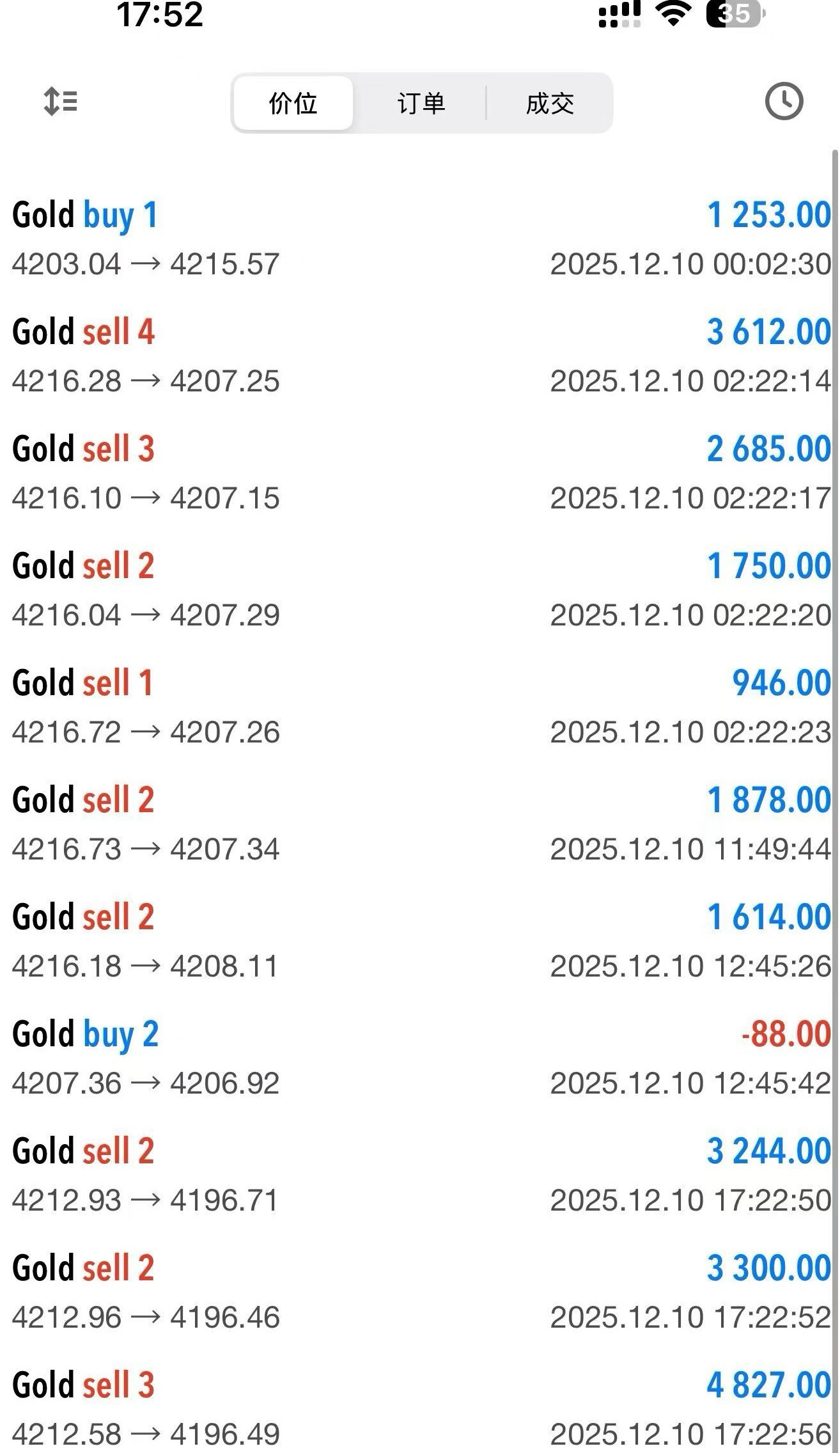View the Gold sell 2 trade closed at 02:22:20

point(419,590)
